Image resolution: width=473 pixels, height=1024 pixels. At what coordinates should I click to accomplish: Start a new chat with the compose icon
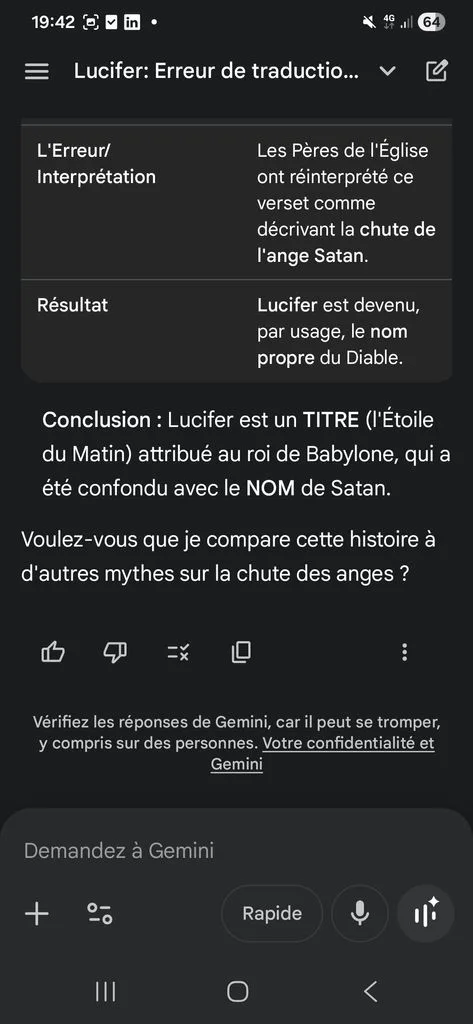pyautogui.click(x=436, y=71)
